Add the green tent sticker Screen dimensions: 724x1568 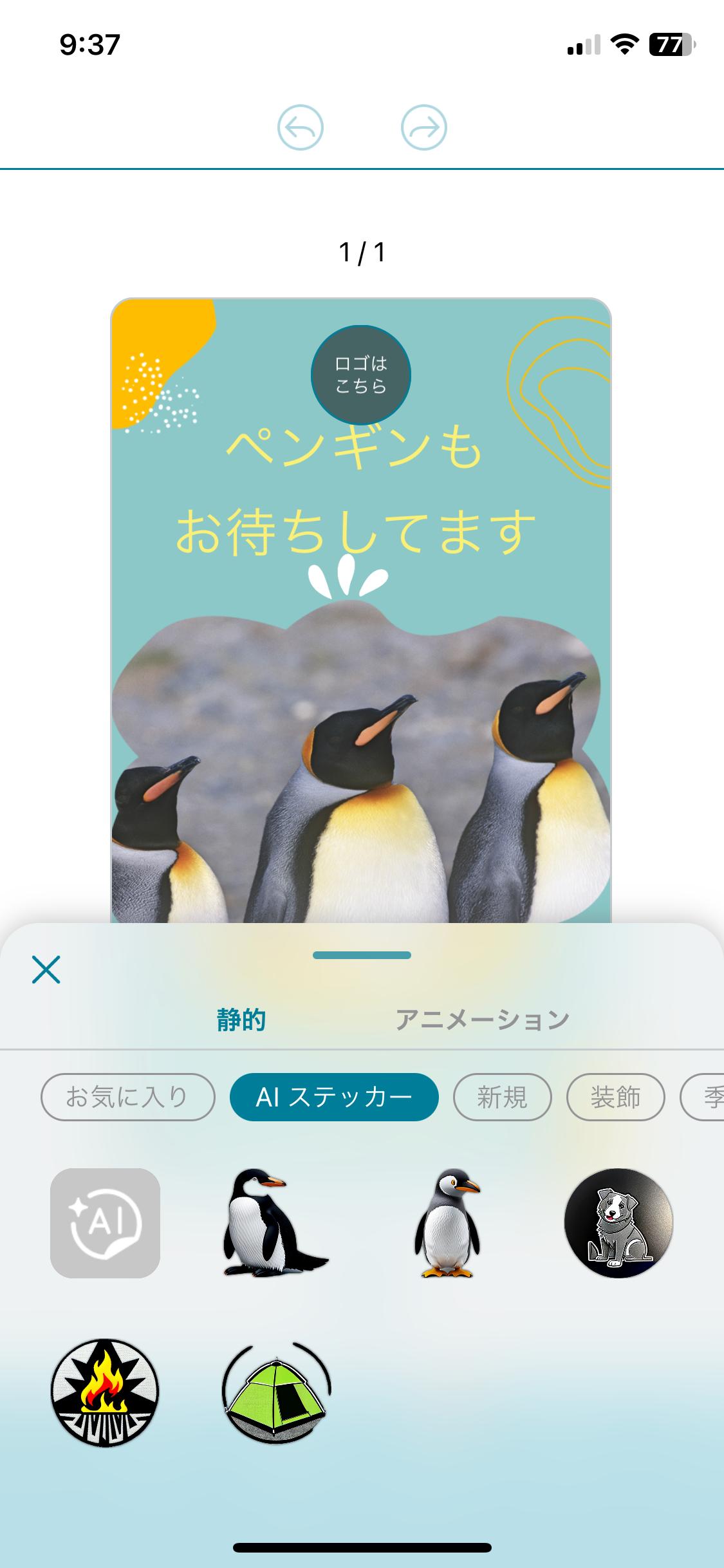tap(276, 1392)
